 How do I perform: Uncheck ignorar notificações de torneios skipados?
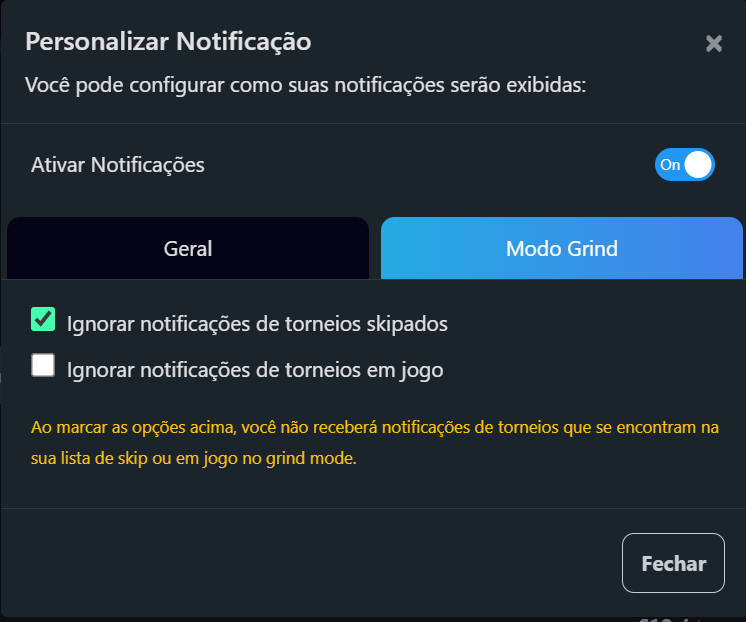point(43,320)
